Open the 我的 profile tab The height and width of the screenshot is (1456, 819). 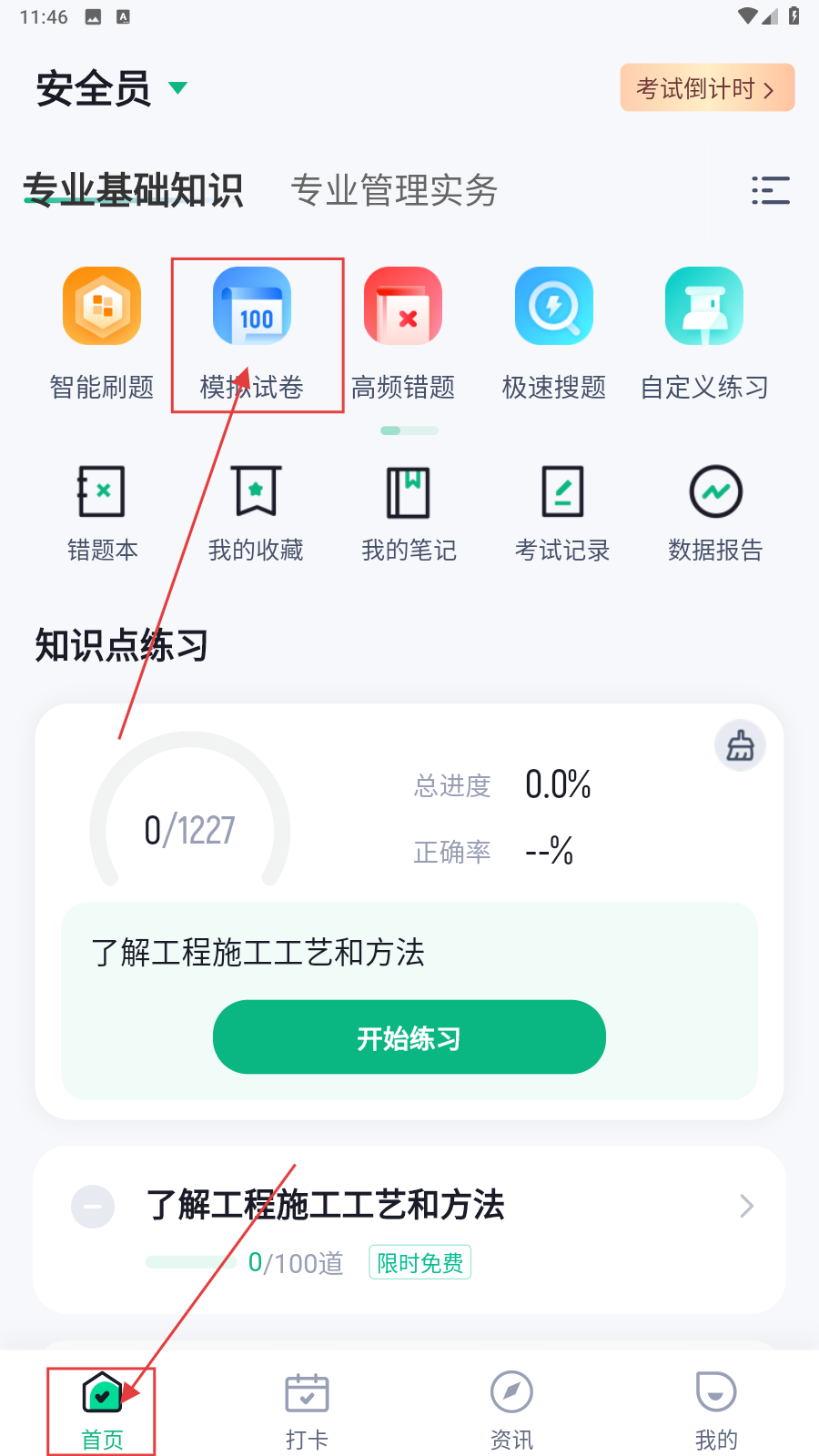(x=716, y=1410)
